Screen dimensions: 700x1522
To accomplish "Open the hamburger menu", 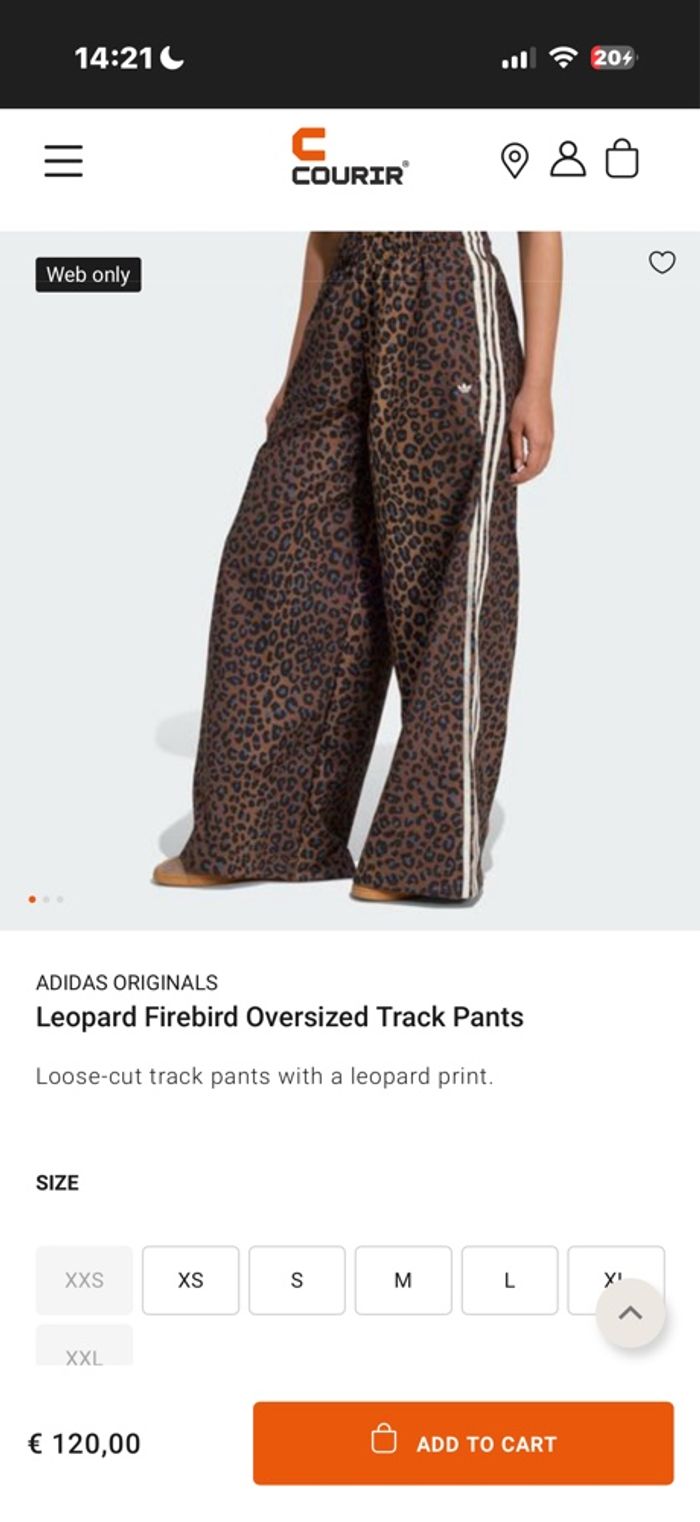I will (x=63, y=161).
